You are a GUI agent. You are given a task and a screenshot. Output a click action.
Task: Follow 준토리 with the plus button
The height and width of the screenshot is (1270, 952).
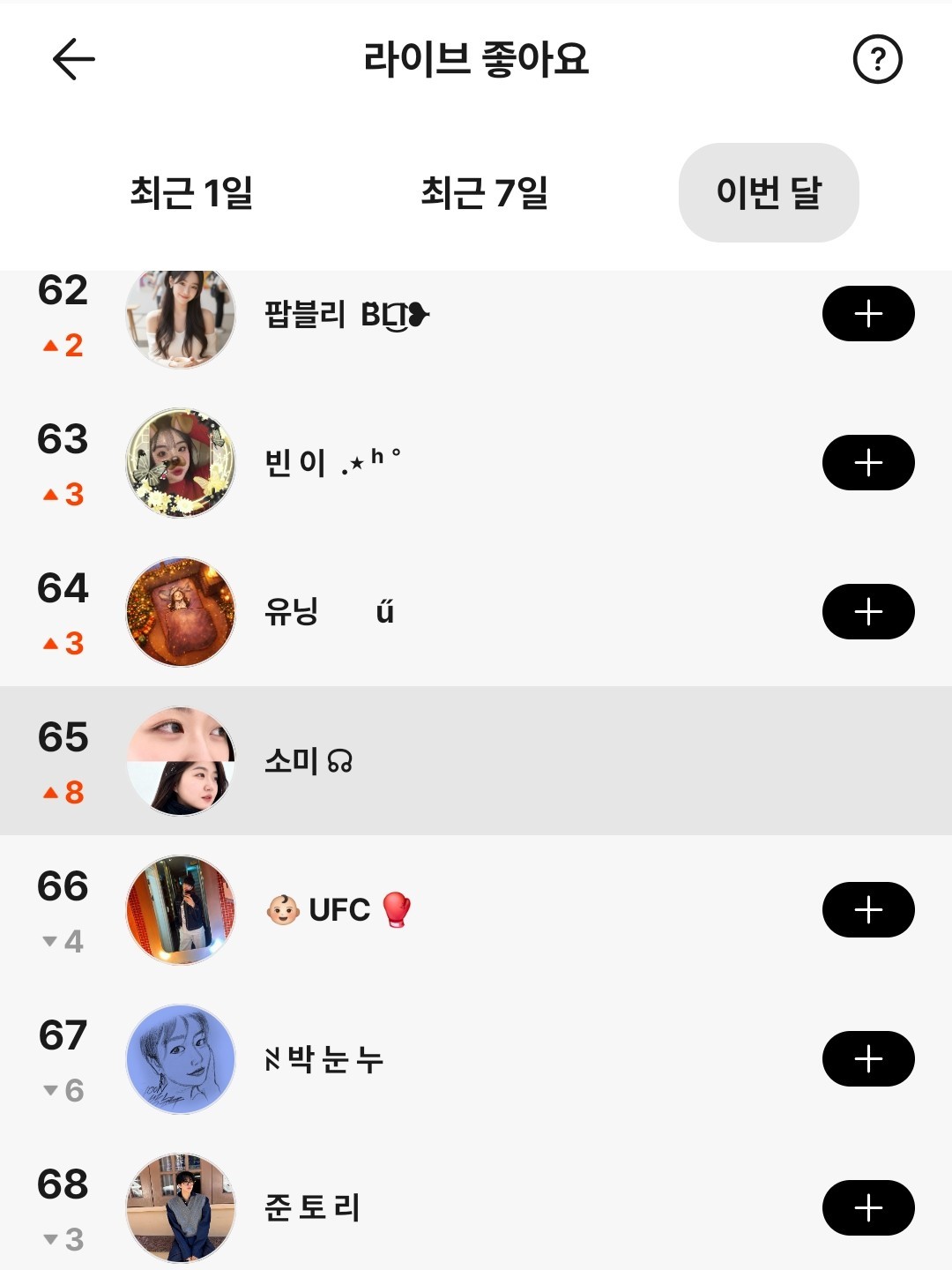(868, 1208)
